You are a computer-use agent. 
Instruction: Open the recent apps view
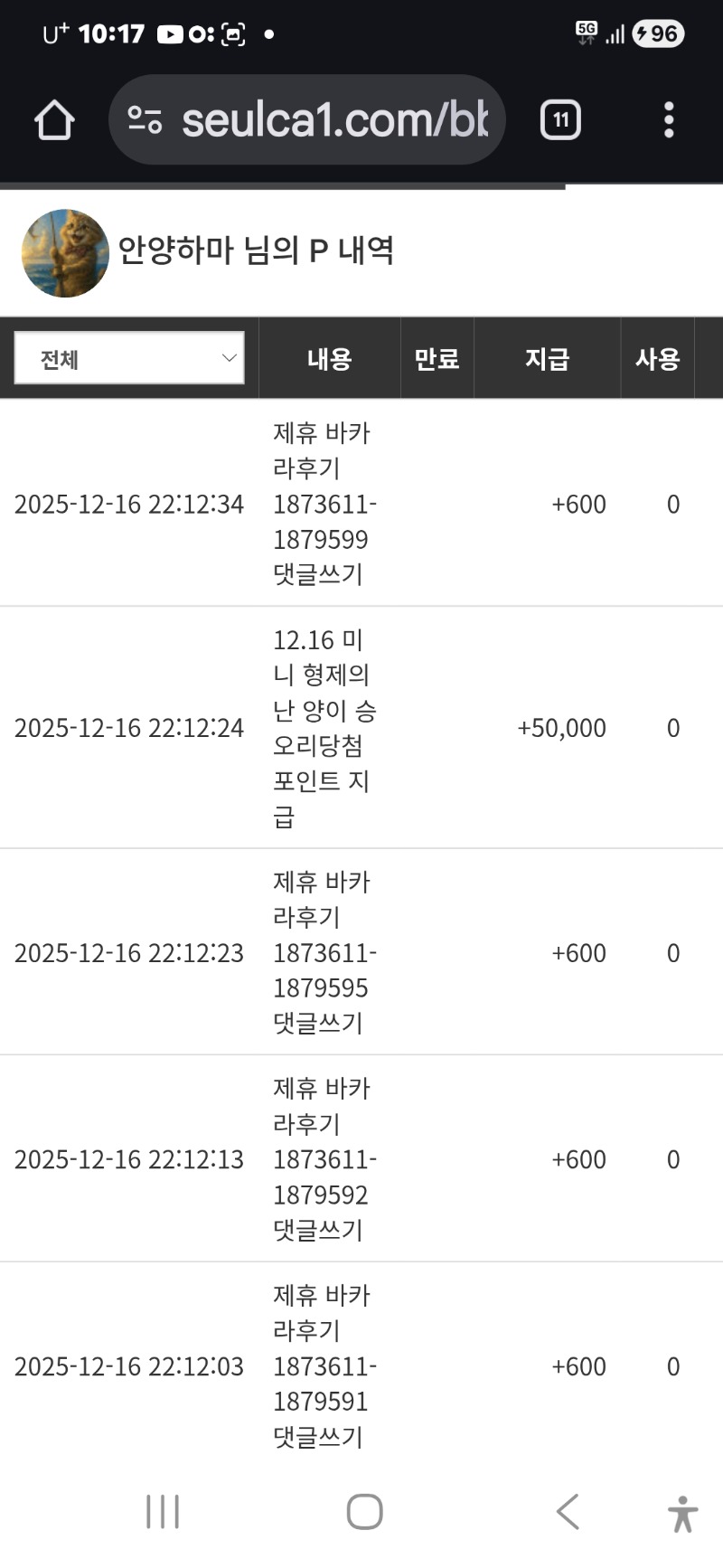[x=163, y=1511]
